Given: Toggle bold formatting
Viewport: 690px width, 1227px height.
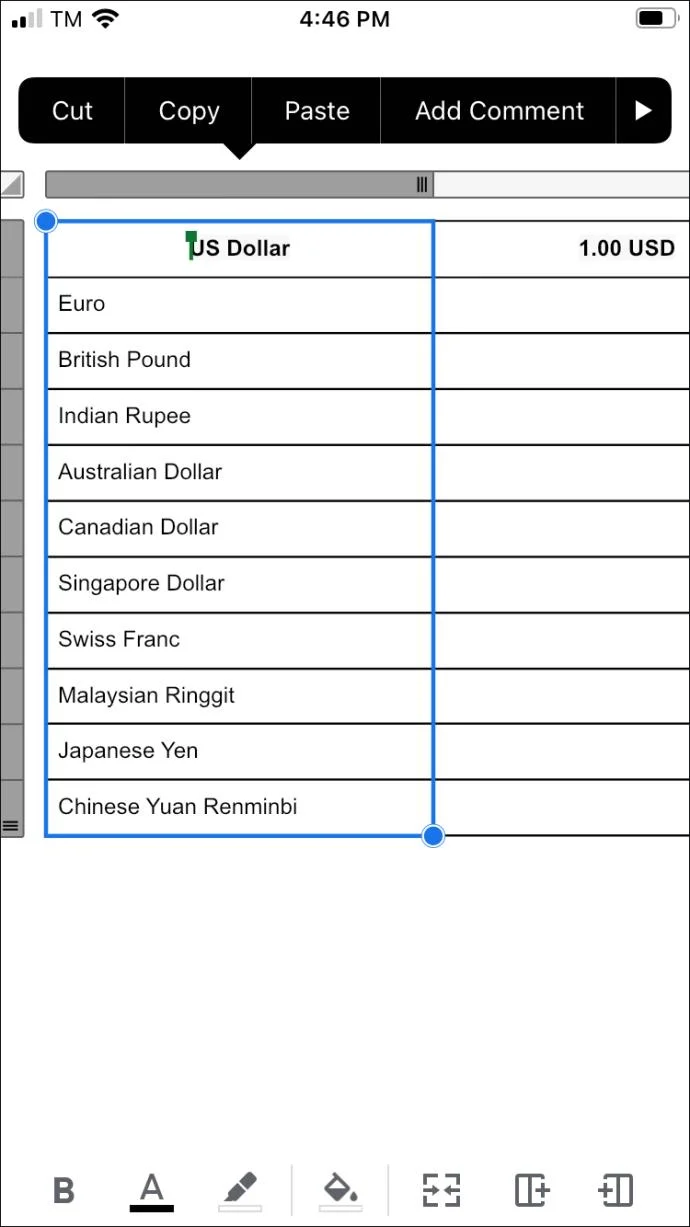Looking at the screenshot, I should (64, 1190).
